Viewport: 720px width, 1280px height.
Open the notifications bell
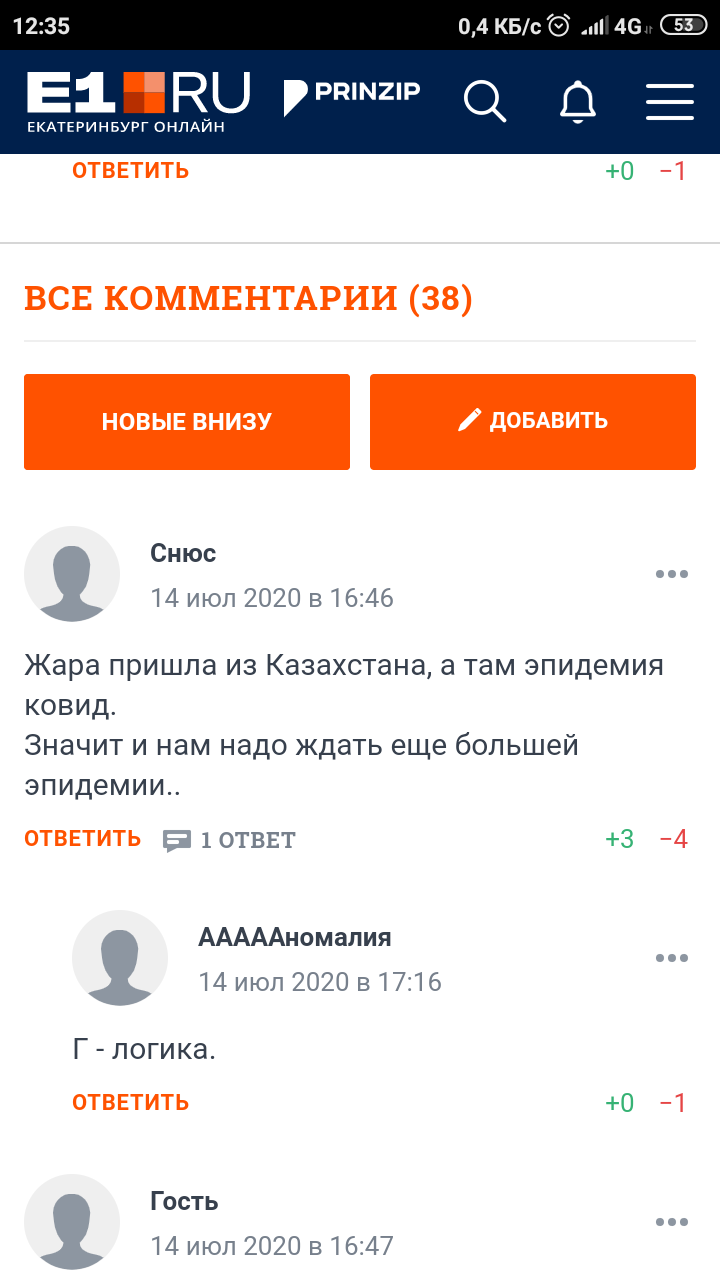578,101
